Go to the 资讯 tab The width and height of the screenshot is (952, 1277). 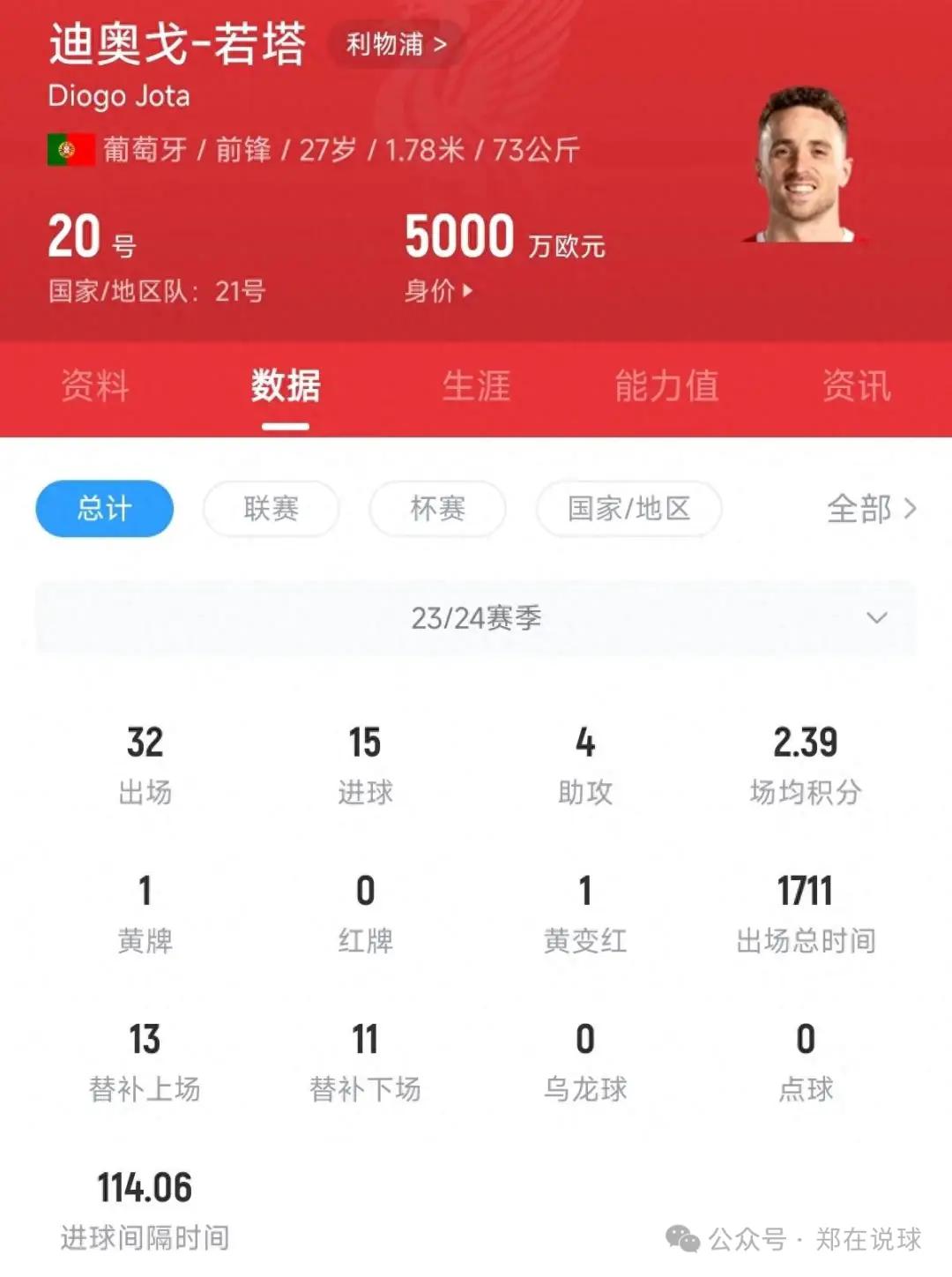[x=856, y=386]
